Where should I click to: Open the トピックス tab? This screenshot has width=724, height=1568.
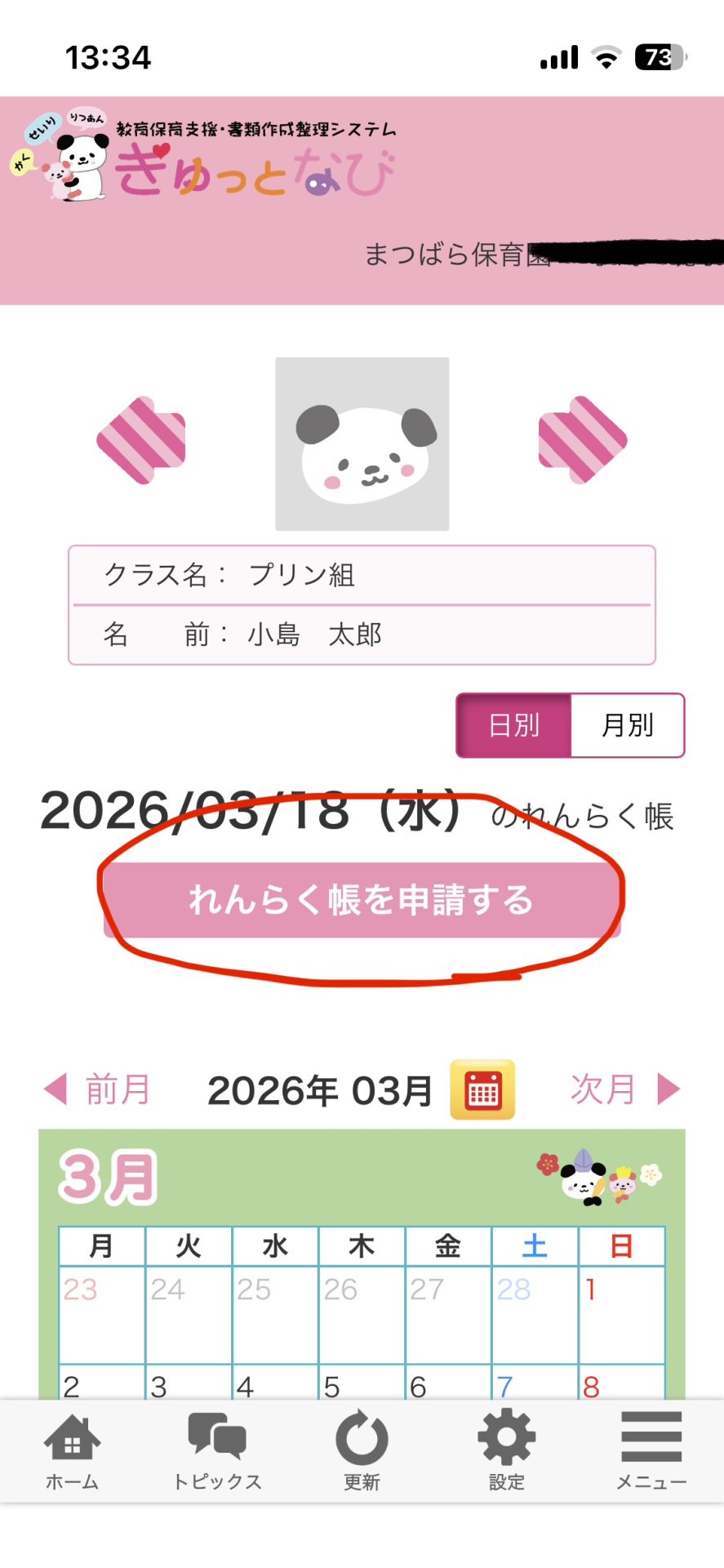(x=217, y=1450)
